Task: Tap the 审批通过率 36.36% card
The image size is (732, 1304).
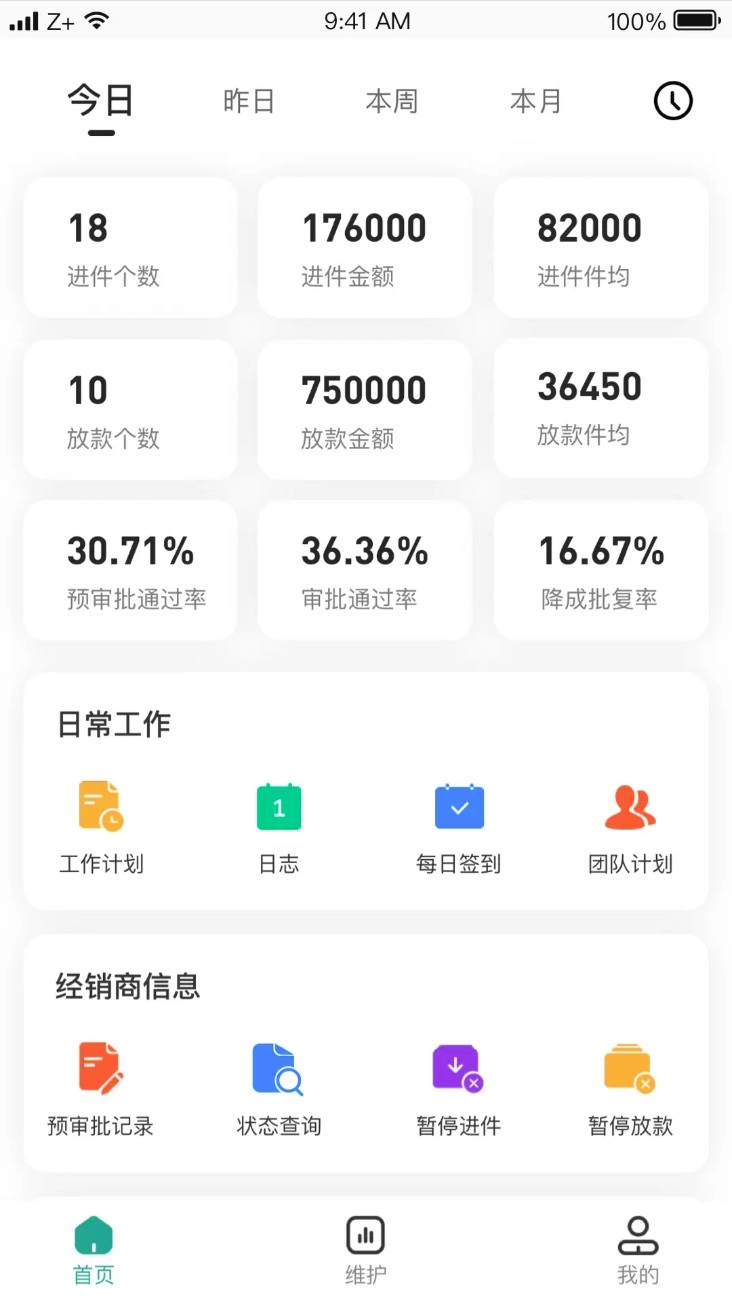Action: click(364, 571)
